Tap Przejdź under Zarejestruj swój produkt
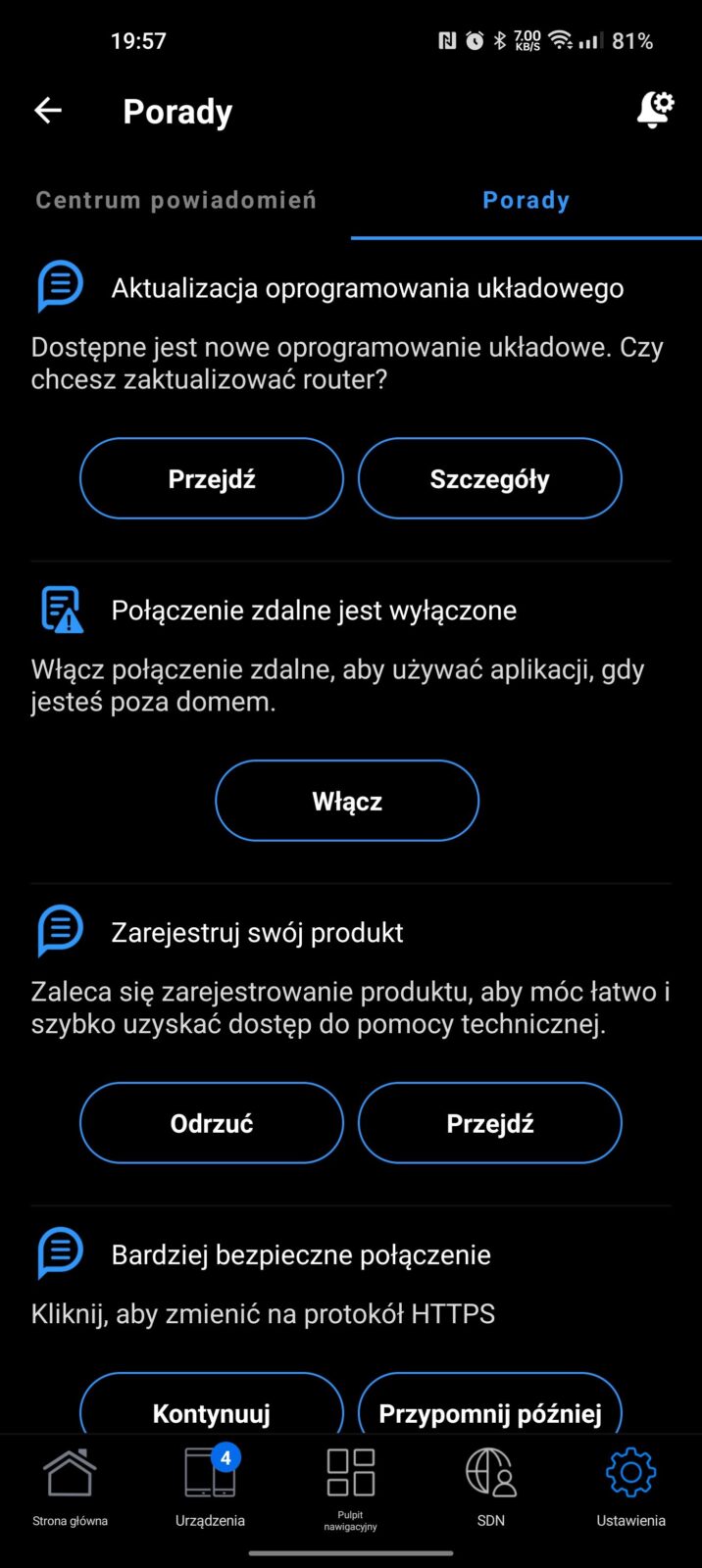 [x=489, y=1123]
